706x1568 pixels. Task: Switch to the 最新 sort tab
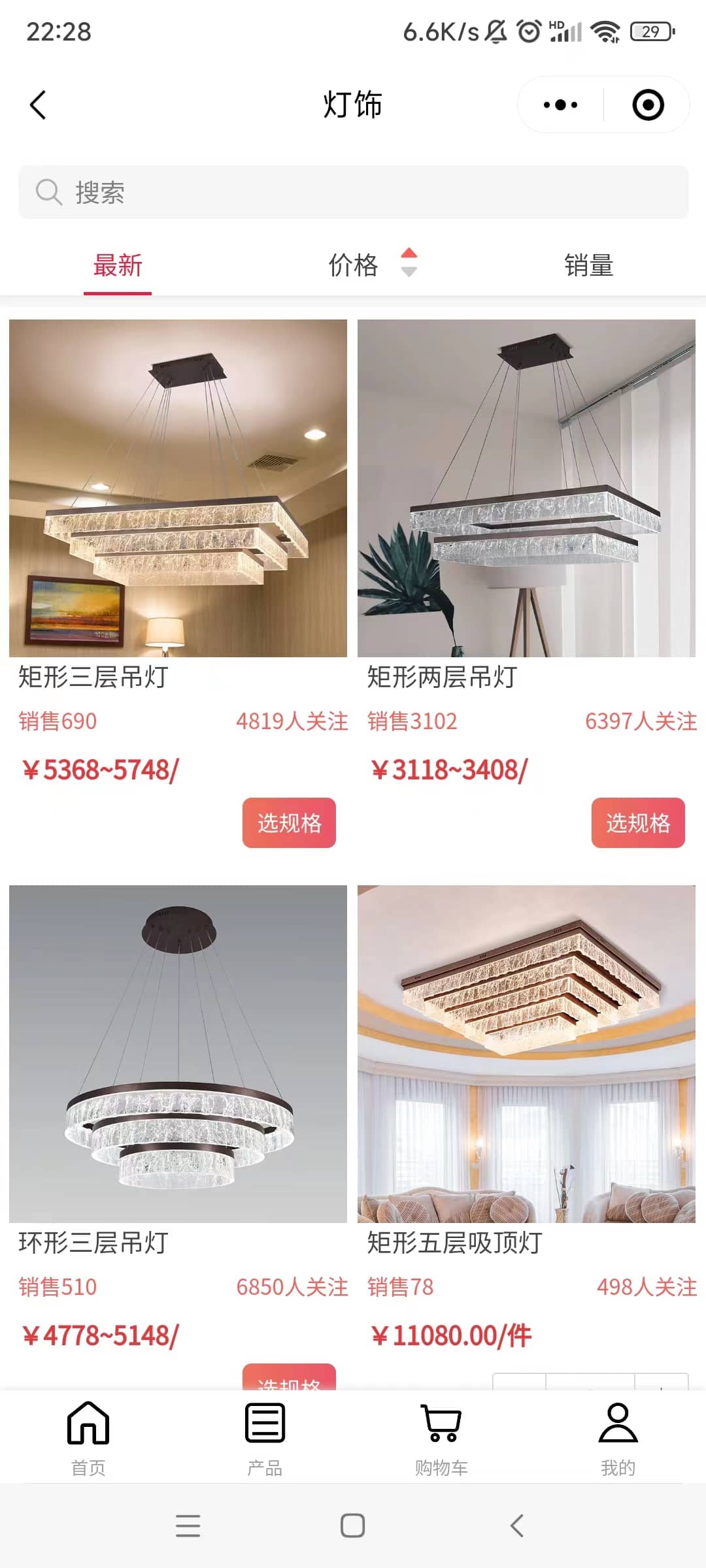click(x=118, y=266)
